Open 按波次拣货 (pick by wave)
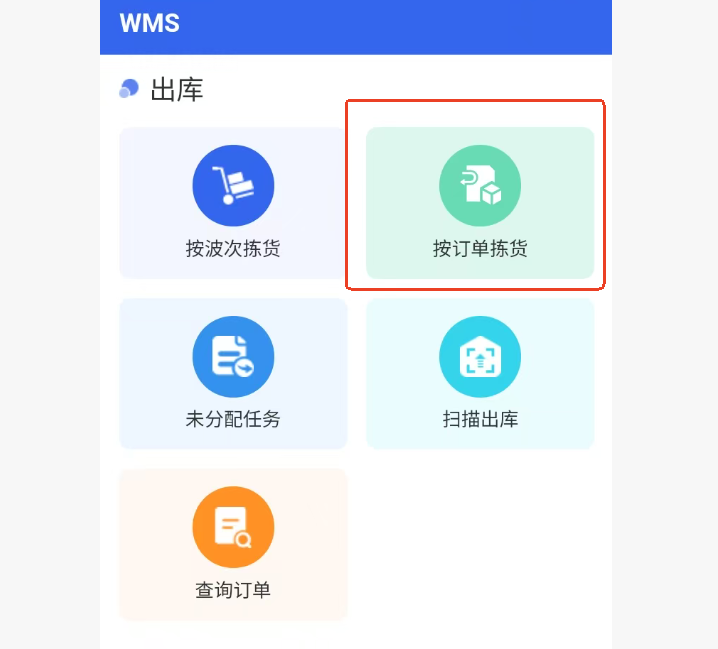Image resolution: width=718 pixels, height=649 pixels. [233, 203]
